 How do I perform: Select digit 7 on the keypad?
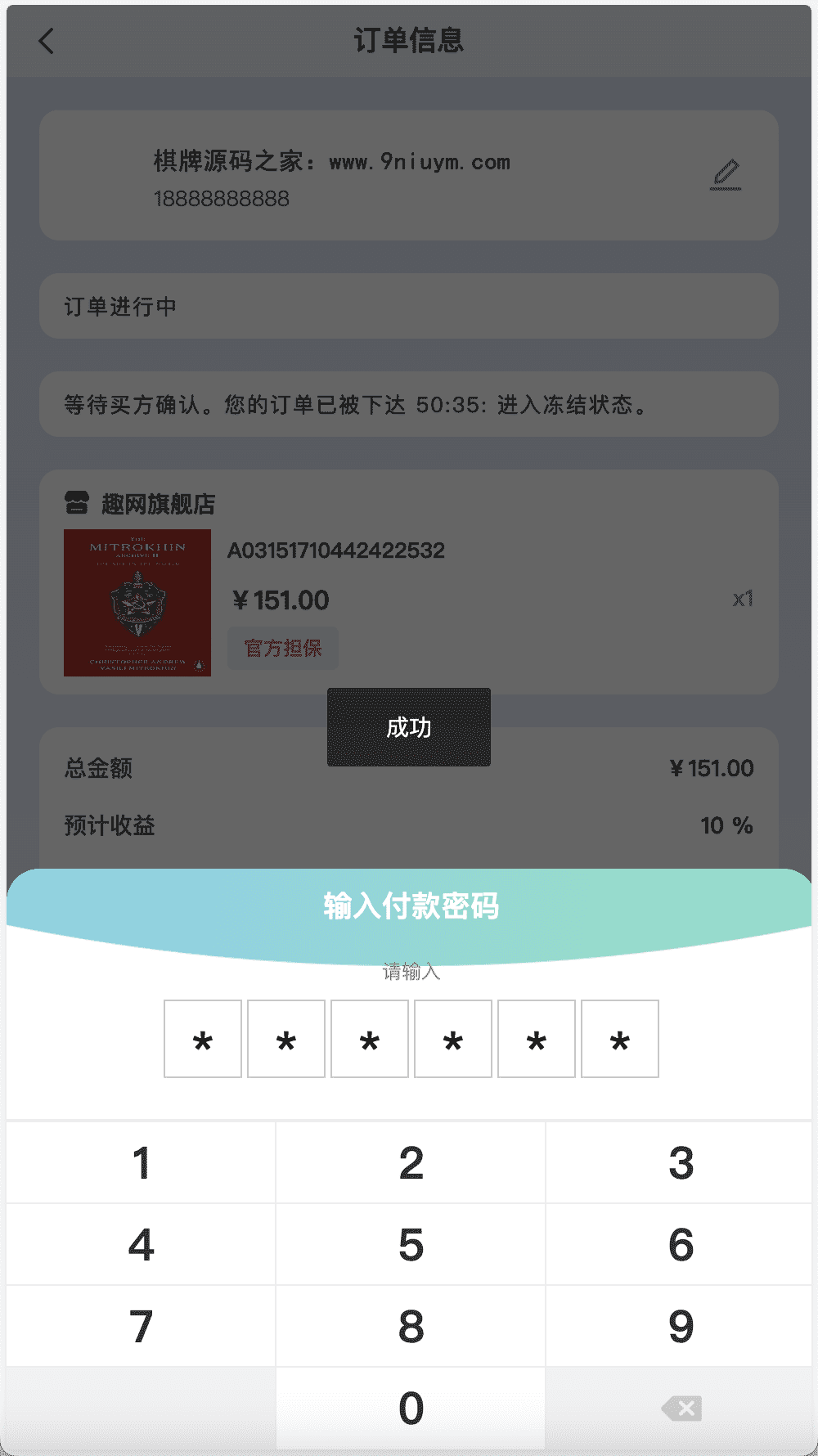141,1326
